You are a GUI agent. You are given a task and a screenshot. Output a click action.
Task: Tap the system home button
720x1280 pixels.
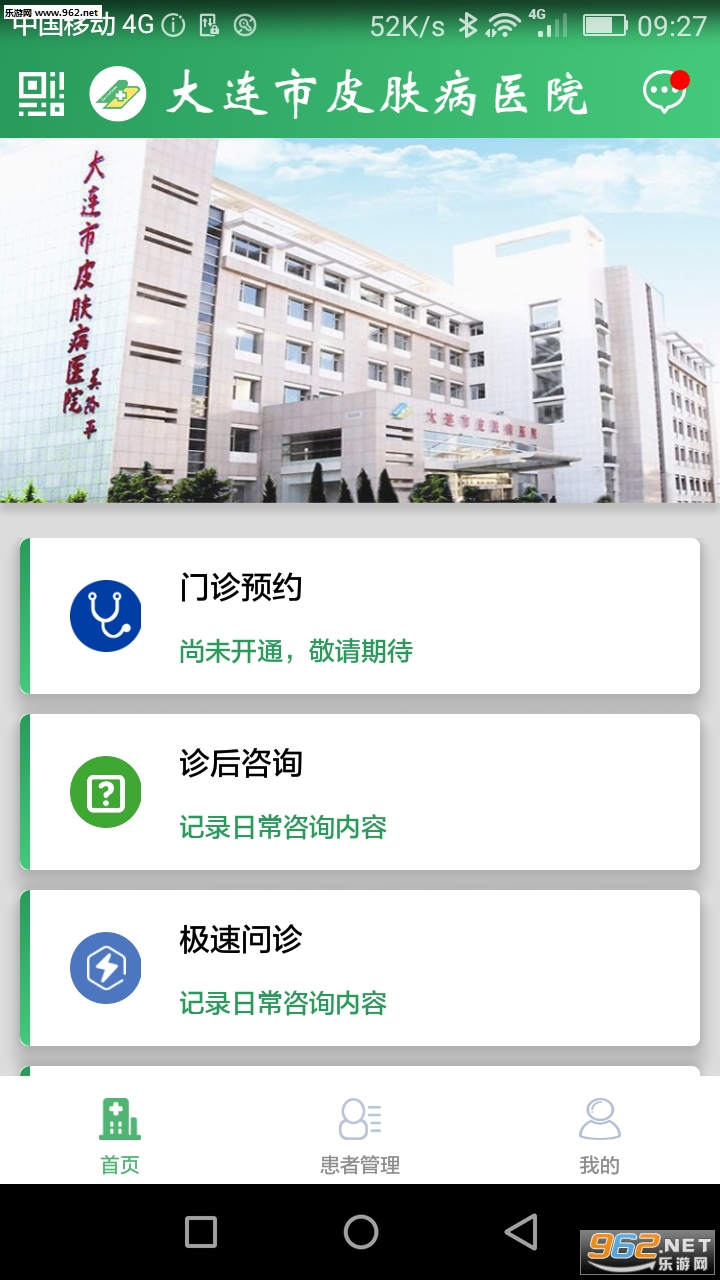point(361,1232)
